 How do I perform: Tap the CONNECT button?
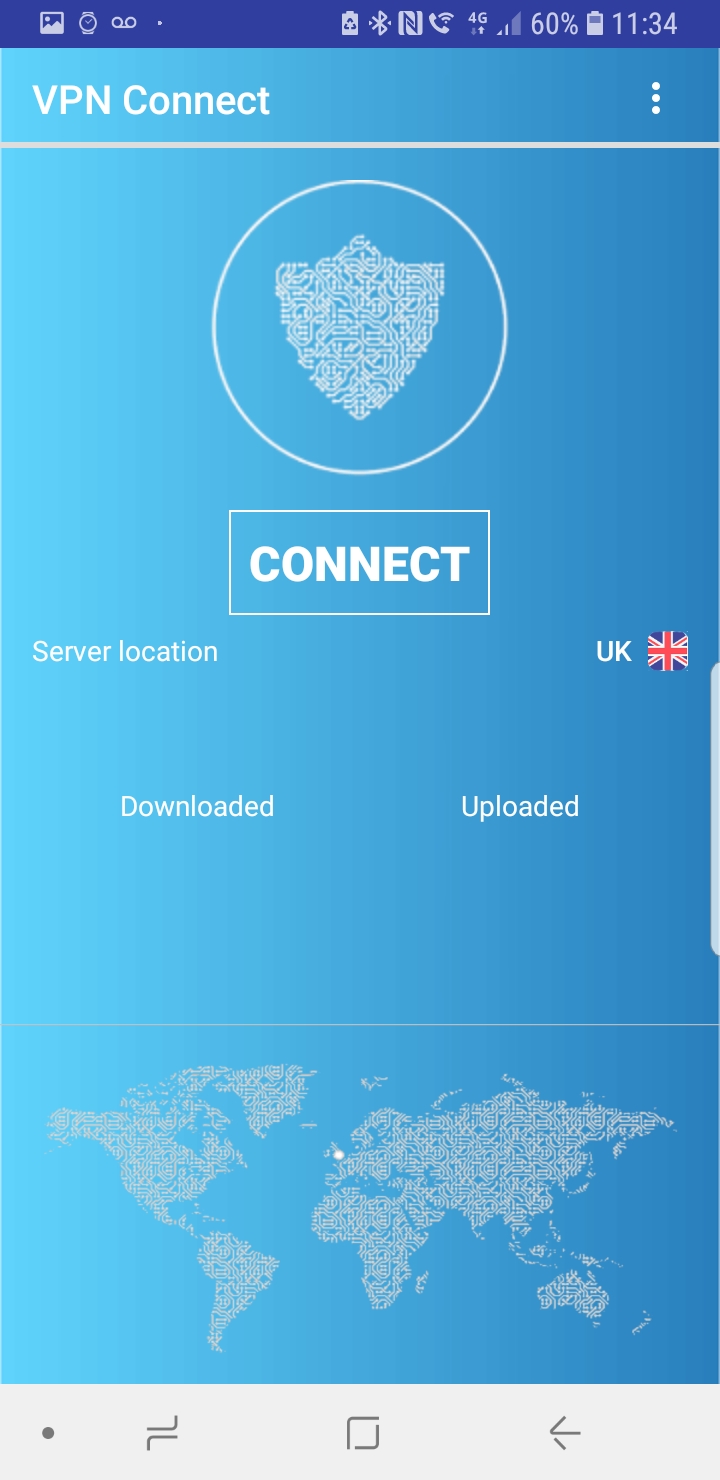coord(359,562)
